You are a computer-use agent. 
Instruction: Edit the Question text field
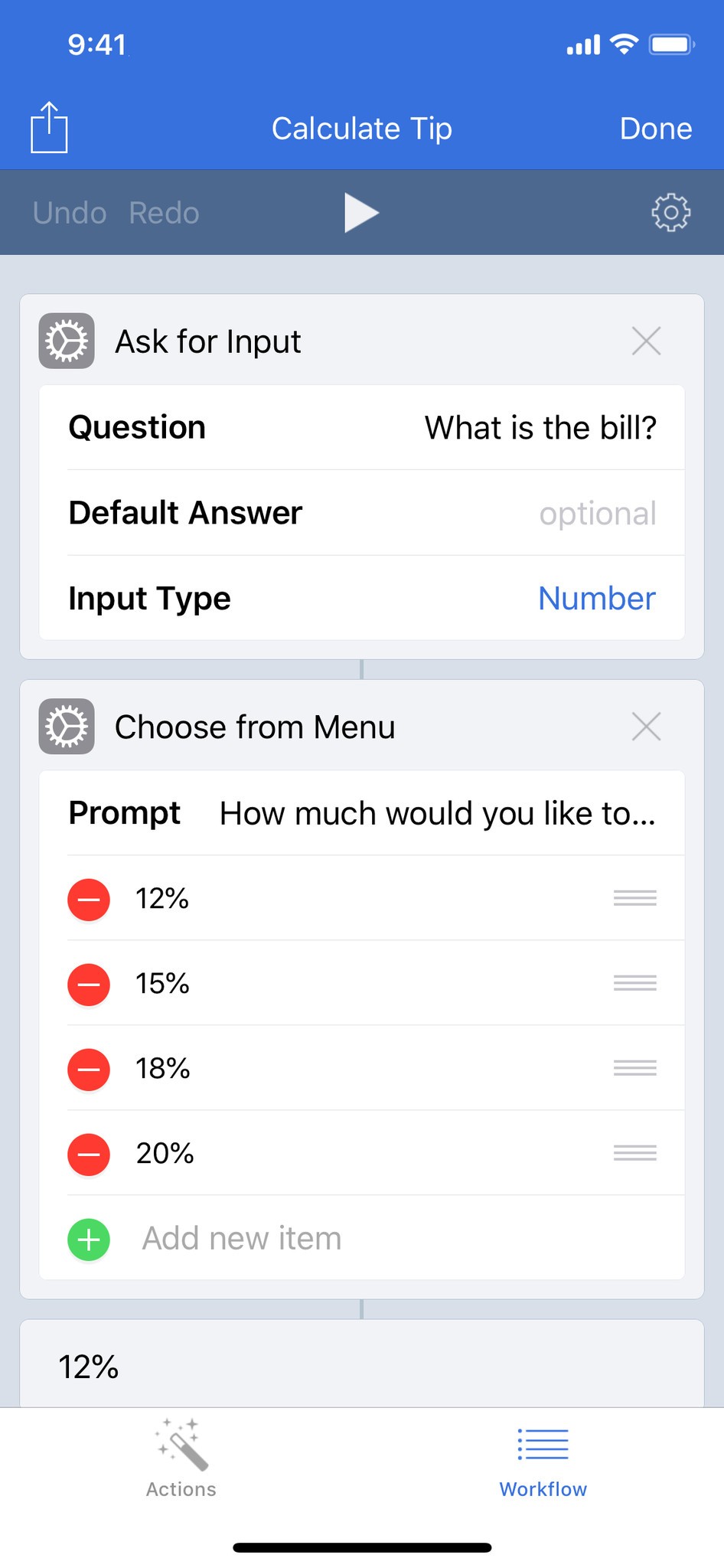(x=540, y=428)
